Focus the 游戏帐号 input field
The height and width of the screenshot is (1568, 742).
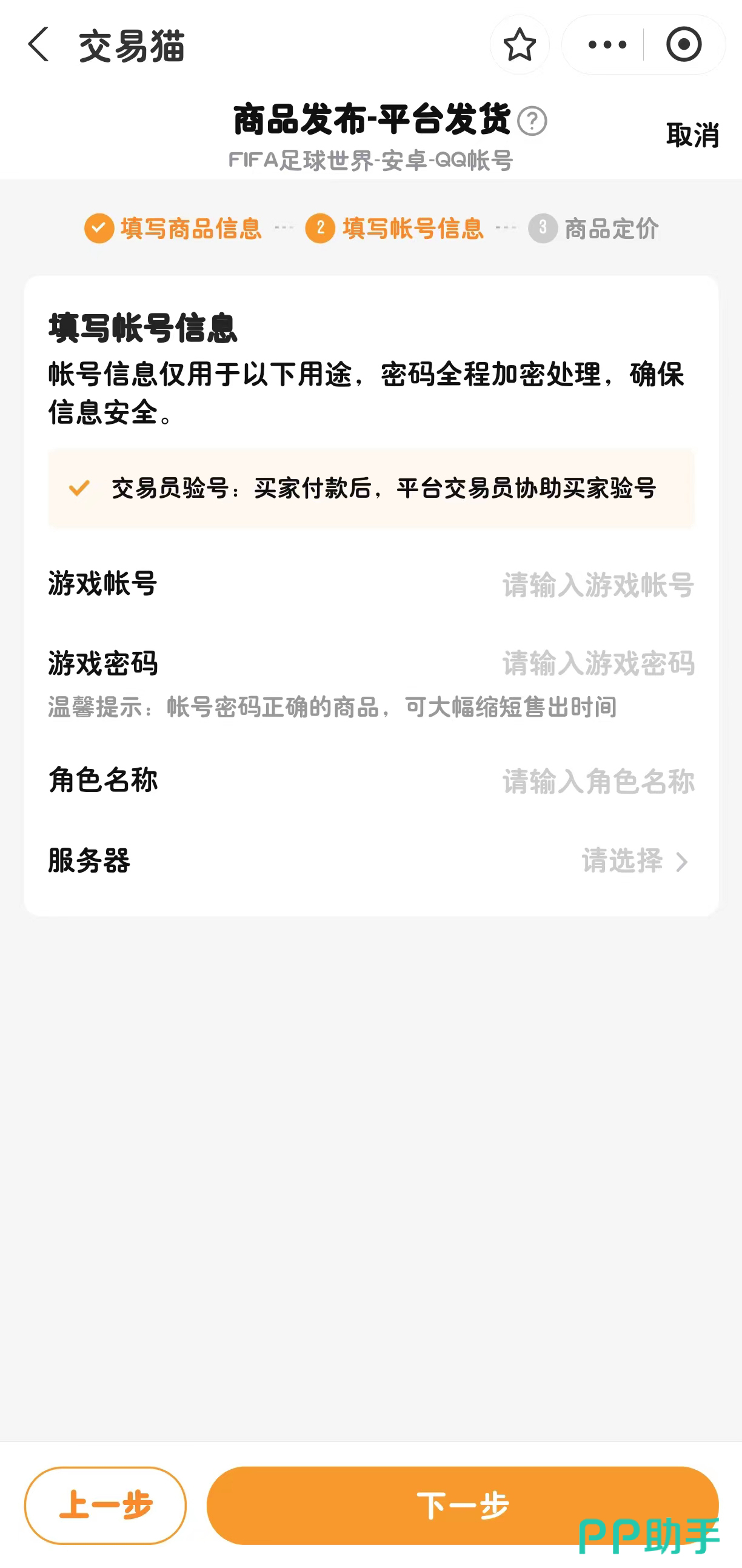(597, 585)
